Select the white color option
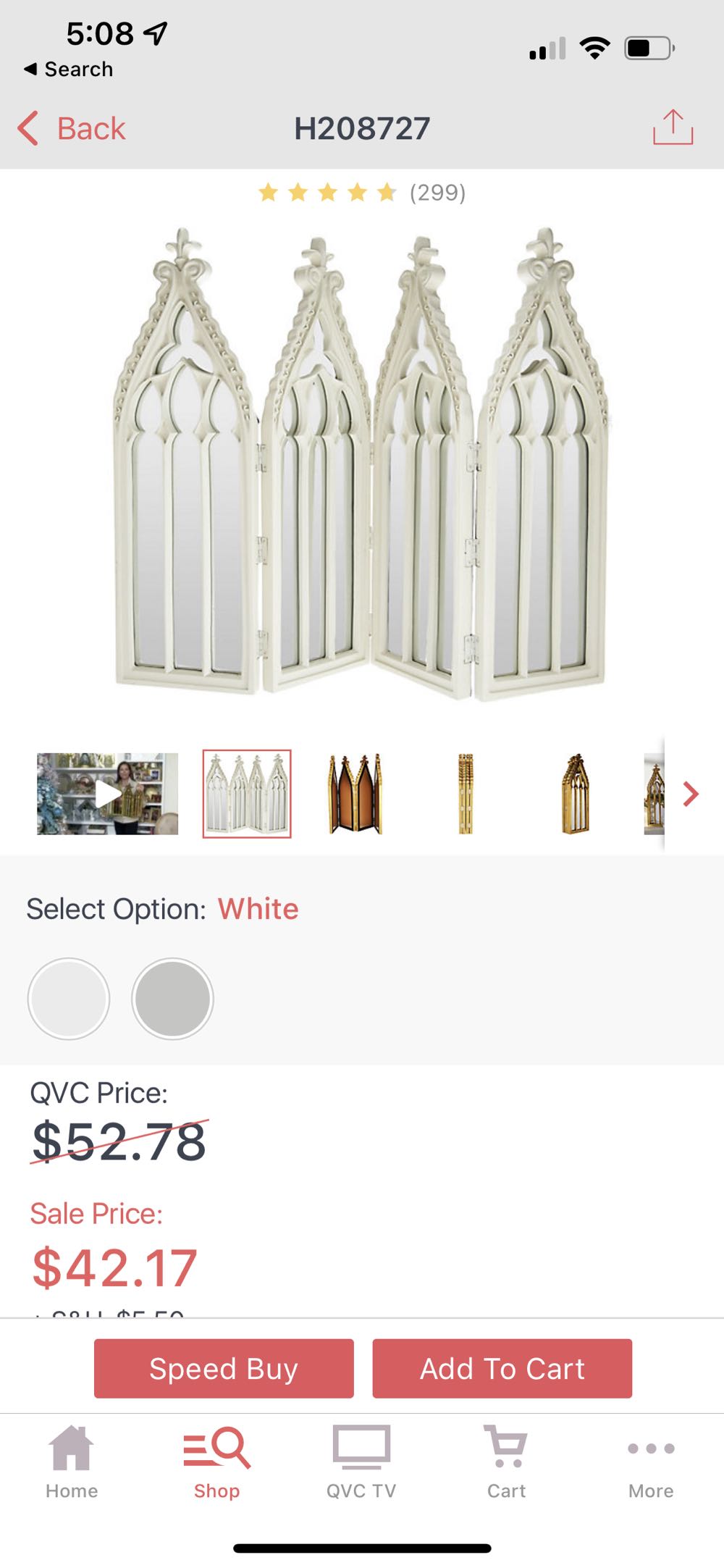Image resolution: width=724 pixels, height=1568 pixels. point(69,999)
